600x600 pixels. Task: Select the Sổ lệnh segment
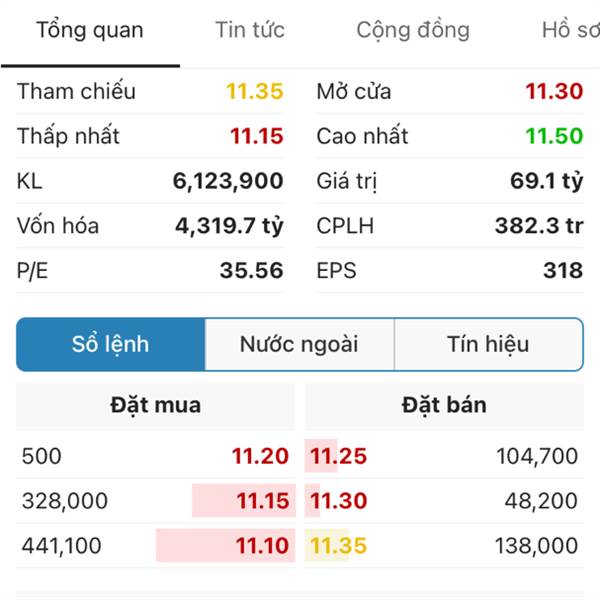click(x=110, y=345)
